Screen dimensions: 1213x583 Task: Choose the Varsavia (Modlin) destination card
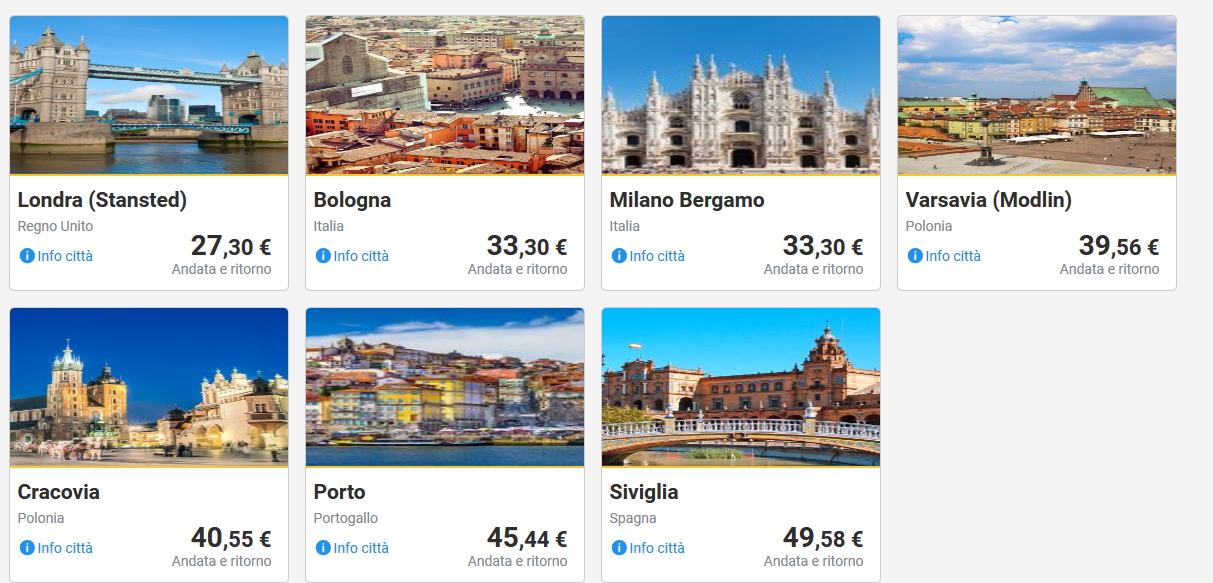[1037, 96]
